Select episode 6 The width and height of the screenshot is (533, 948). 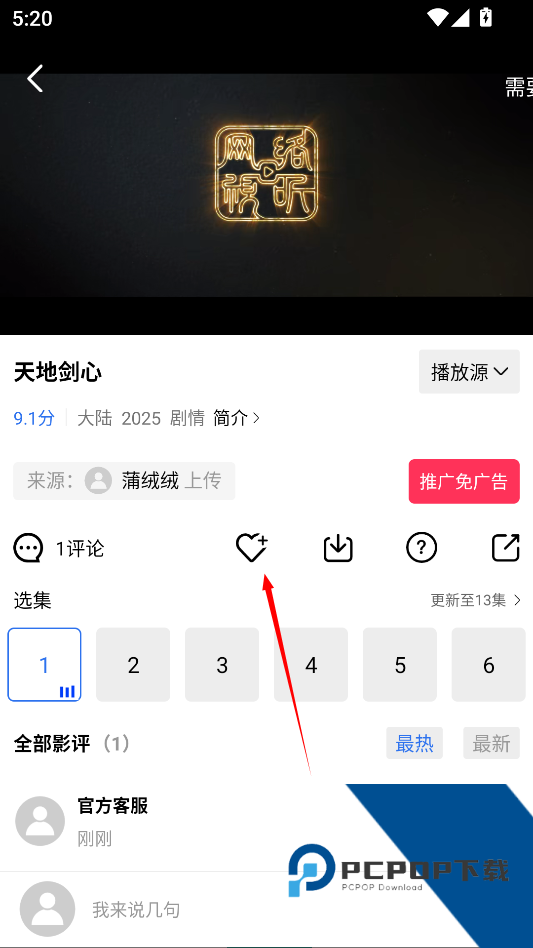488,665
